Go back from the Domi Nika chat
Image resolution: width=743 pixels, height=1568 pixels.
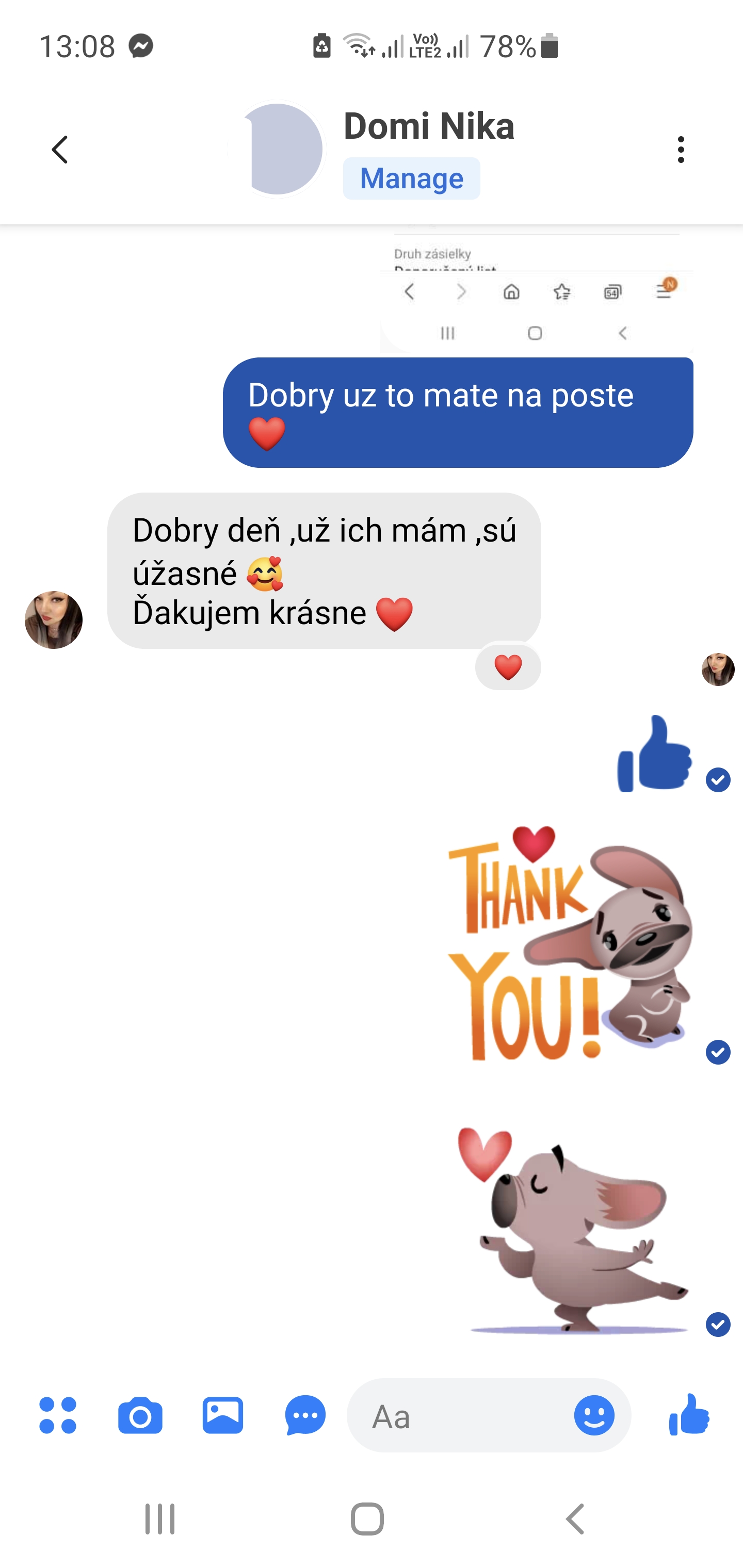[60, 150]
